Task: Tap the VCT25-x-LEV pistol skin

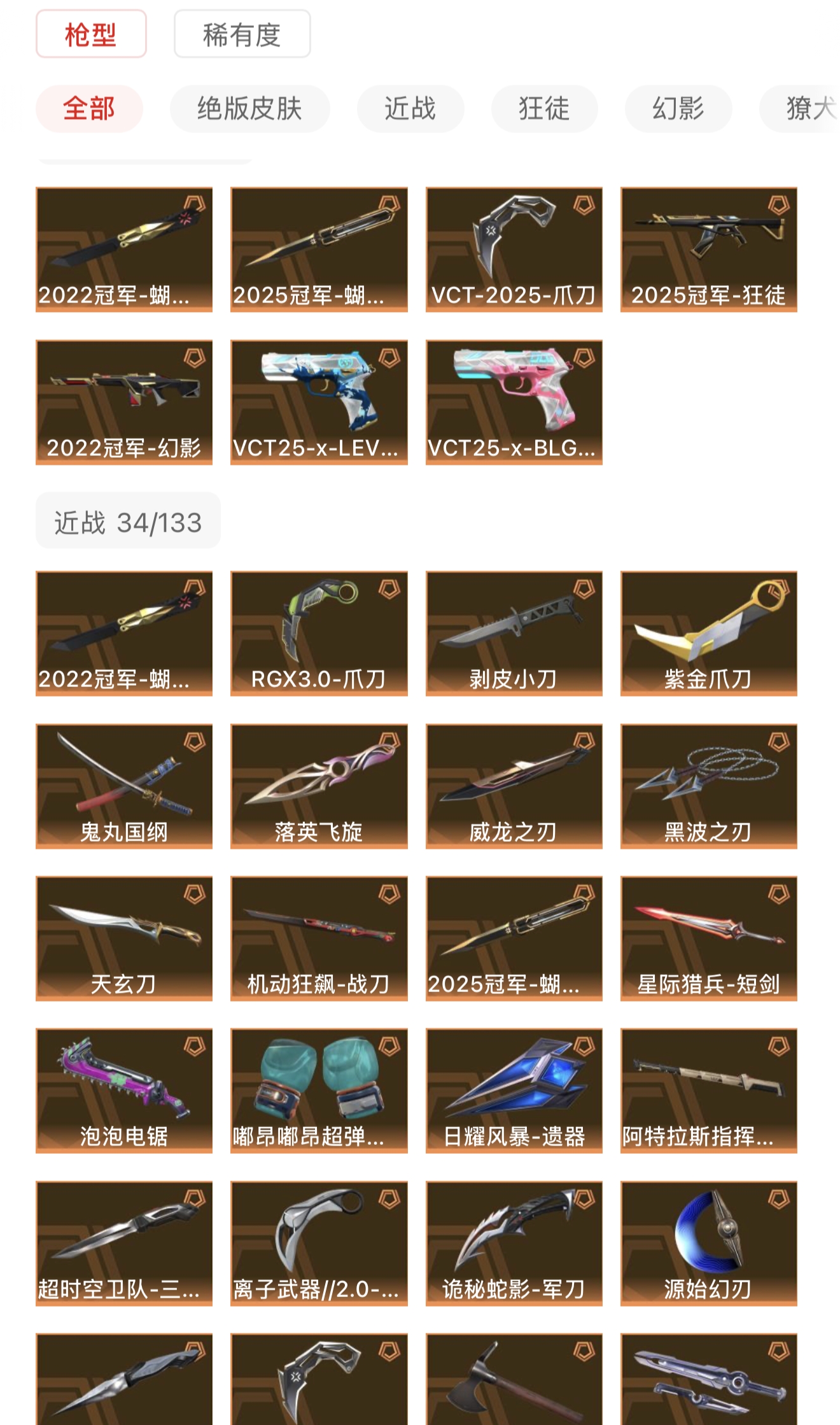Action: [319, 402]
